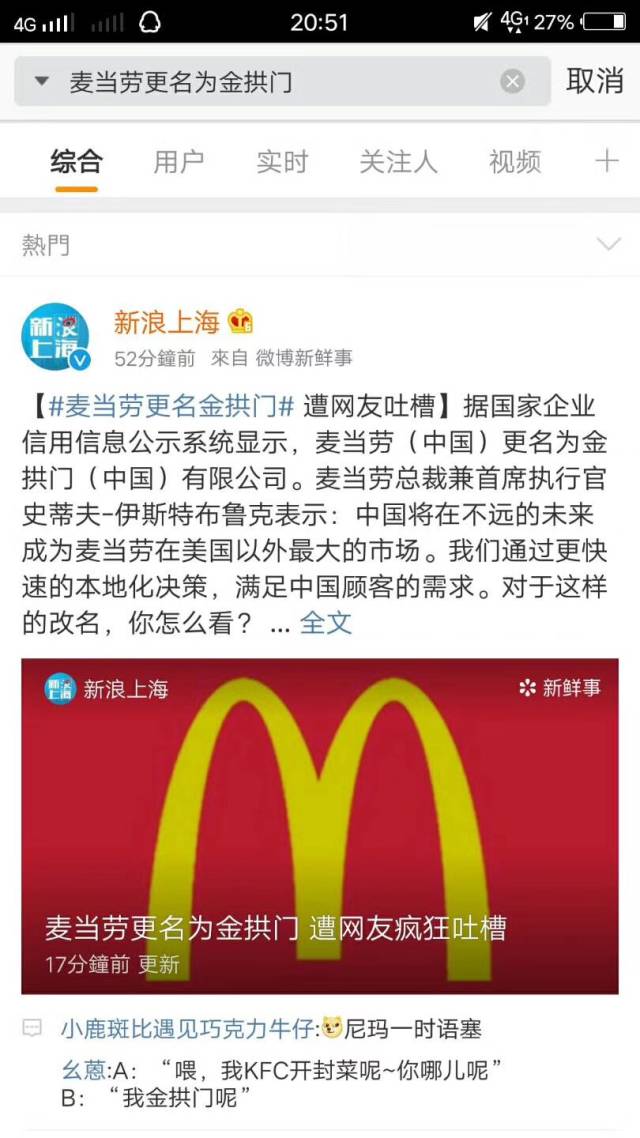Open the 新浪上海 username link
This screenshot has height=1138, width=640.
coord(165,322)
